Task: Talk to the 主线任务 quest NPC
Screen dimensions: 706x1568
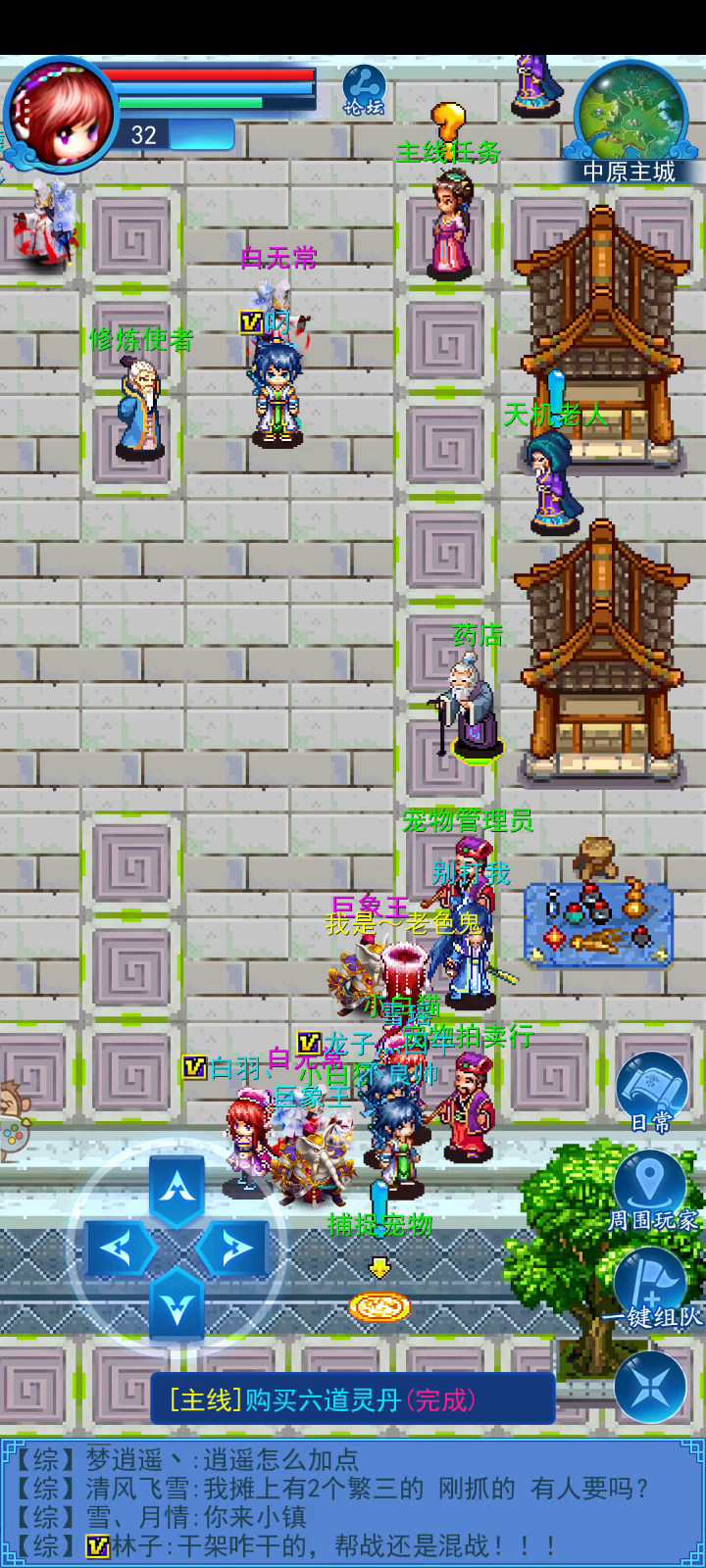Action: pyautogui.click(x=450, y=223)
